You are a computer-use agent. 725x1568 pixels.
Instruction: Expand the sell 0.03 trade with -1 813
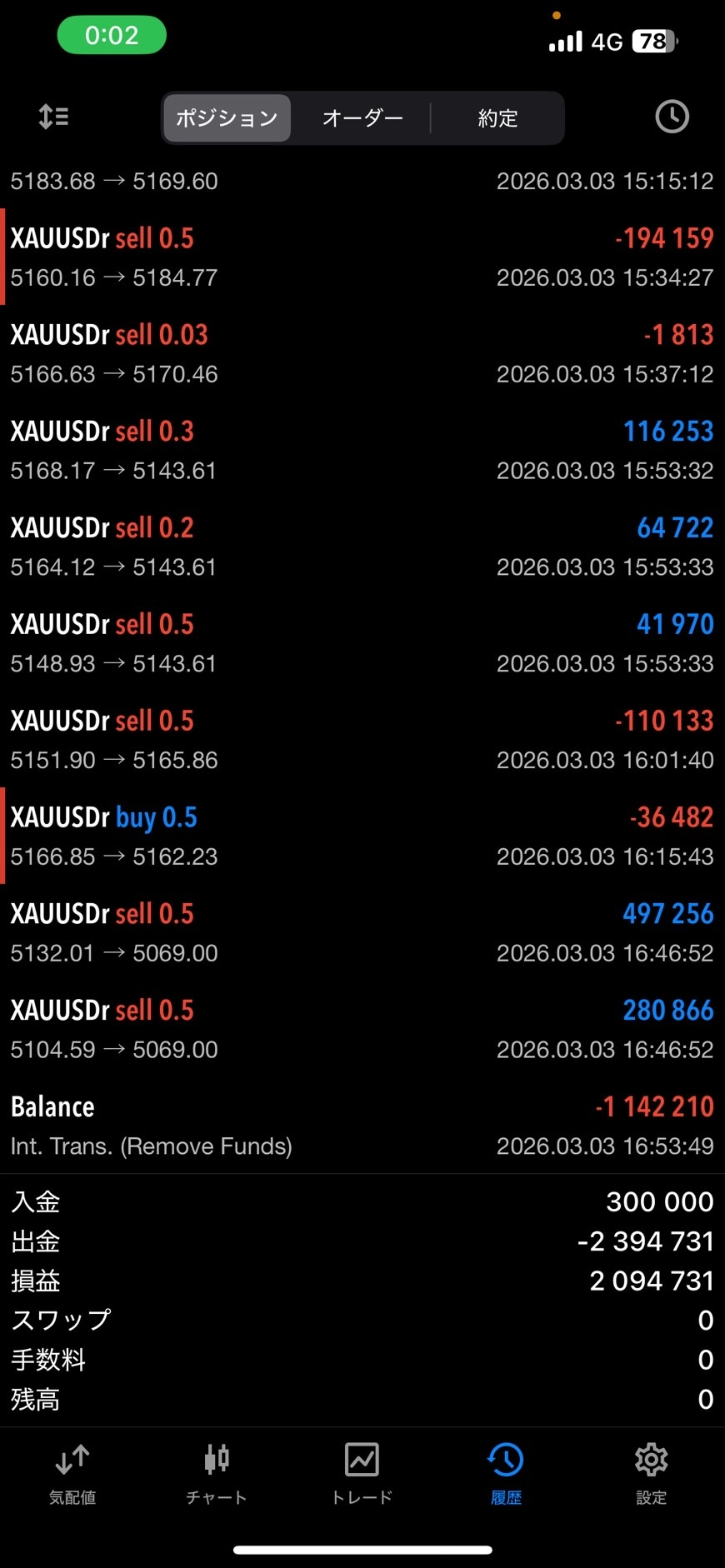click(x=362, y=353)
